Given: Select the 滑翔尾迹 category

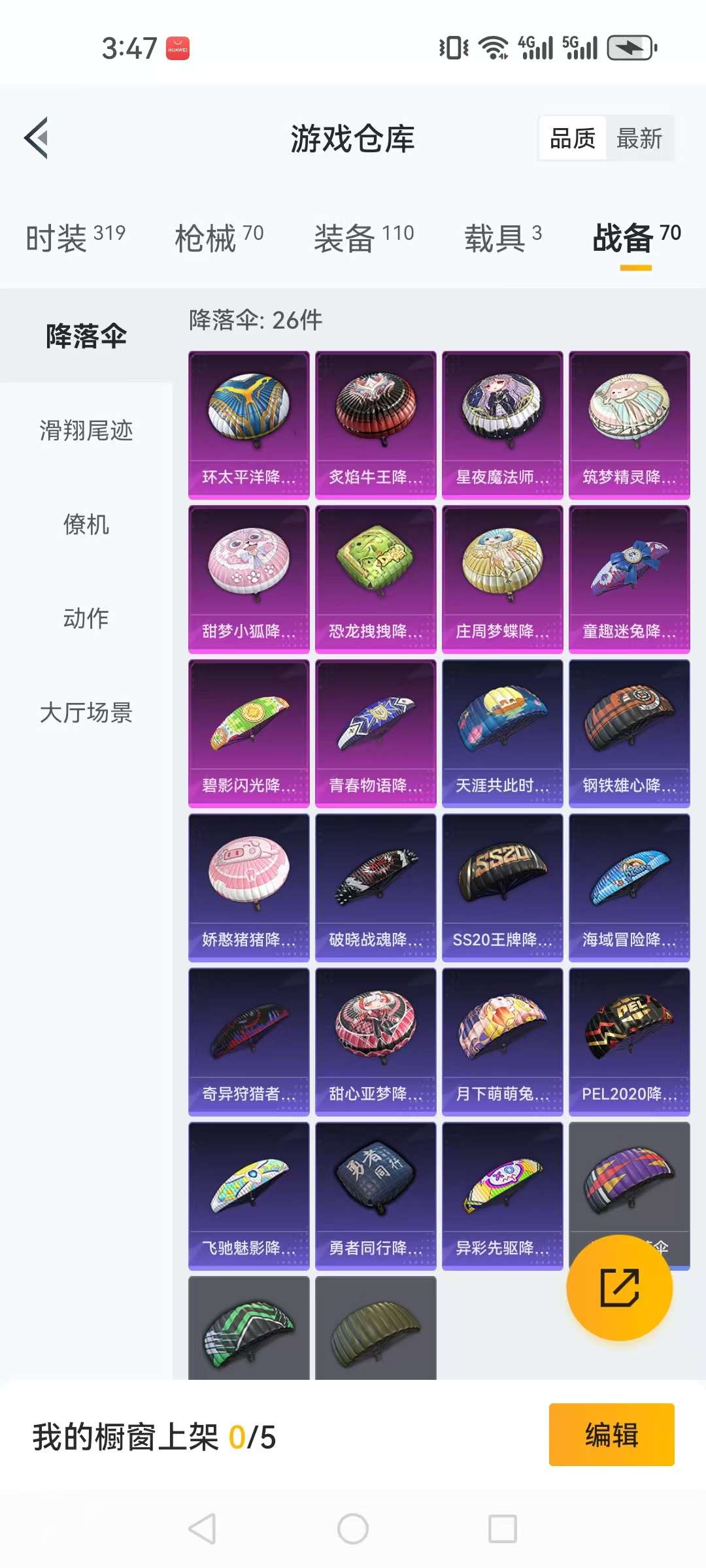Looking at the screenshot, I should click(x=86, y=431).
